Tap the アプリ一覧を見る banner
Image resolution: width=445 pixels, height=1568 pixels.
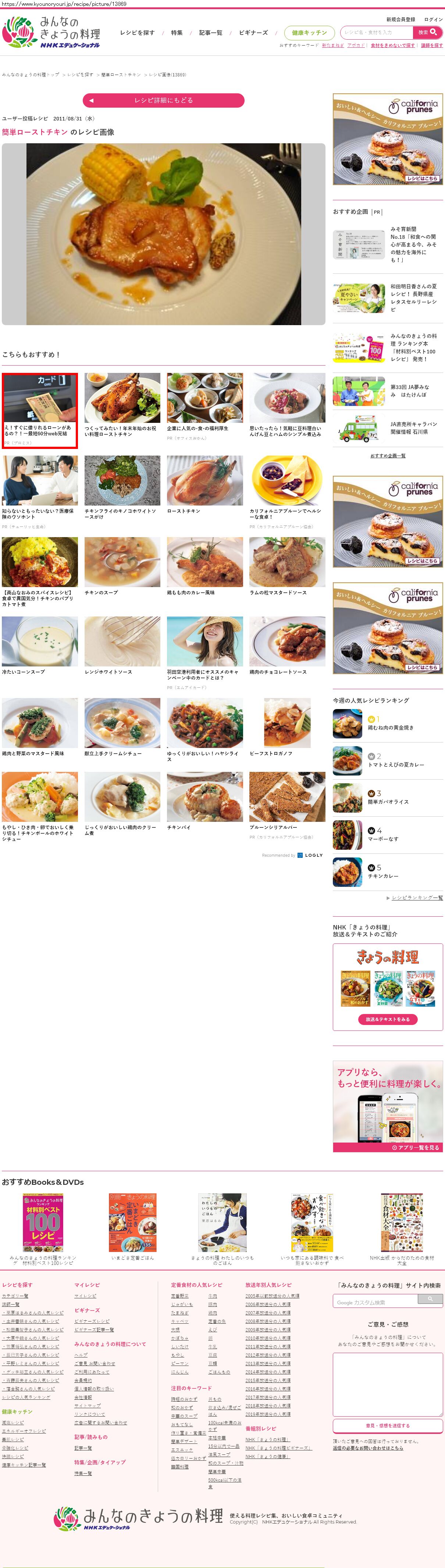[x=388, y=1147]
